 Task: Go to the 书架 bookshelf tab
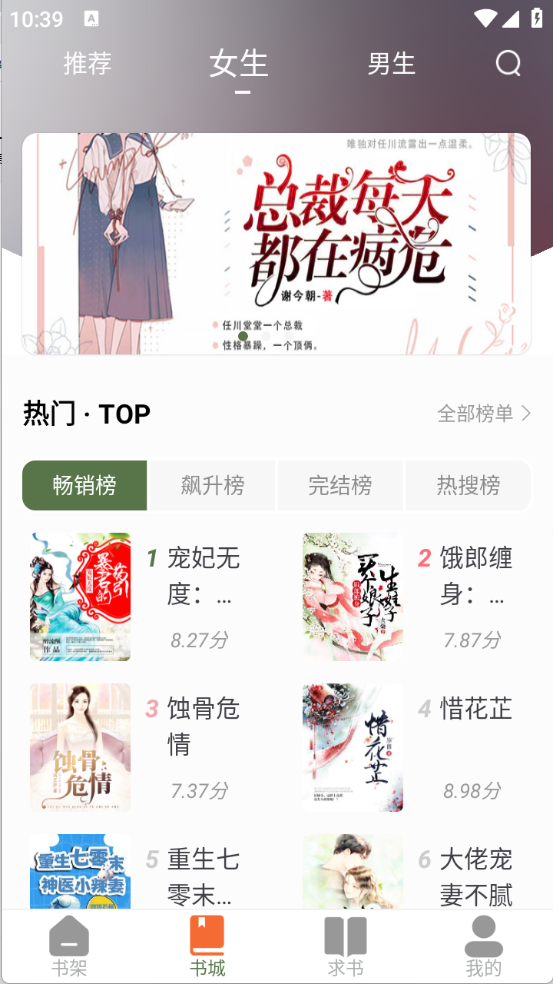(69, 946)
